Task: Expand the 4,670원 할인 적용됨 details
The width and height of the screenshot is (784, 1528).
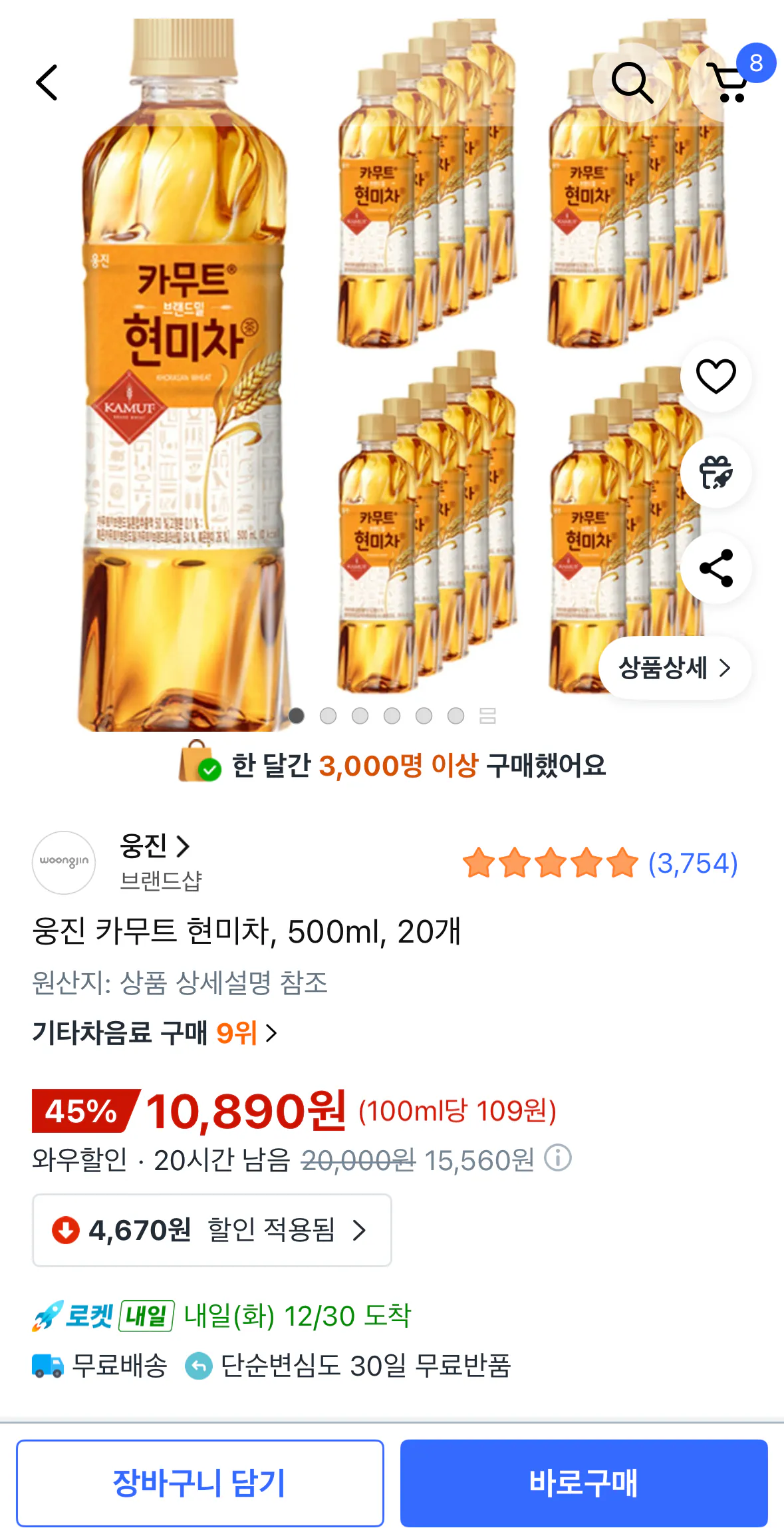Action: coord(211,1230)
